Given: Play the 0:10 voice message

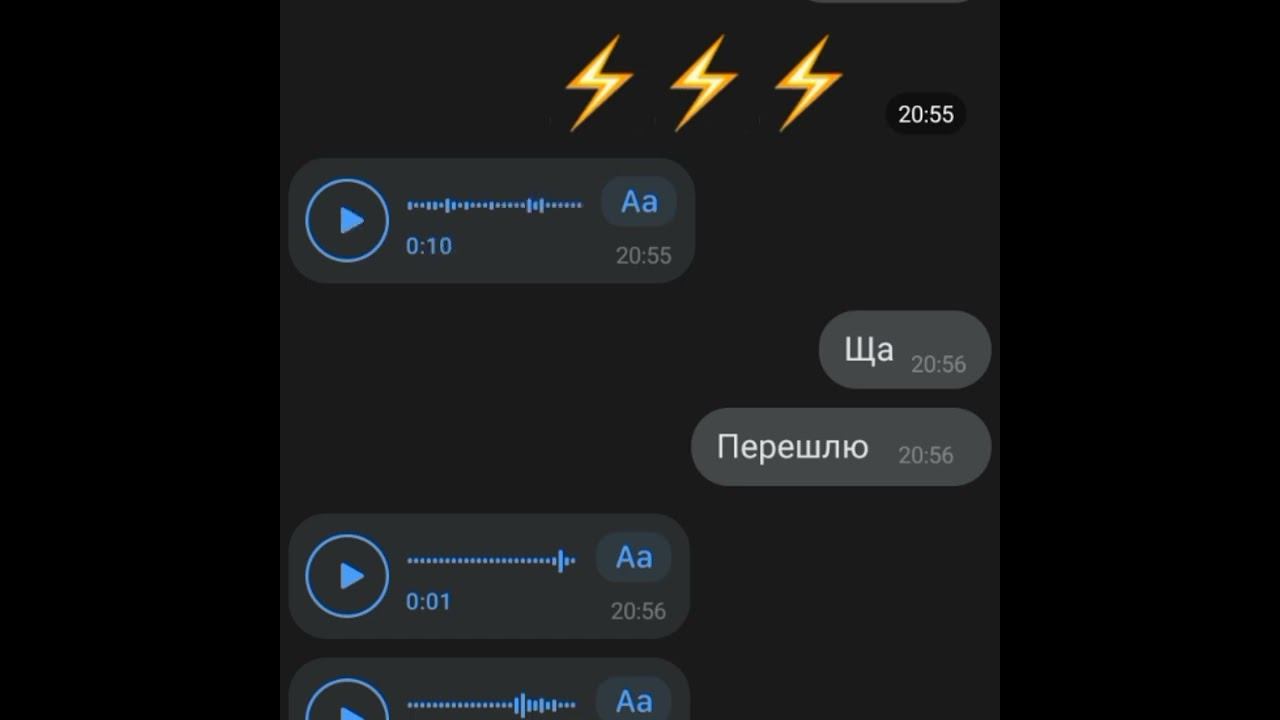Looking at the screenshot, I should [347, 220].
